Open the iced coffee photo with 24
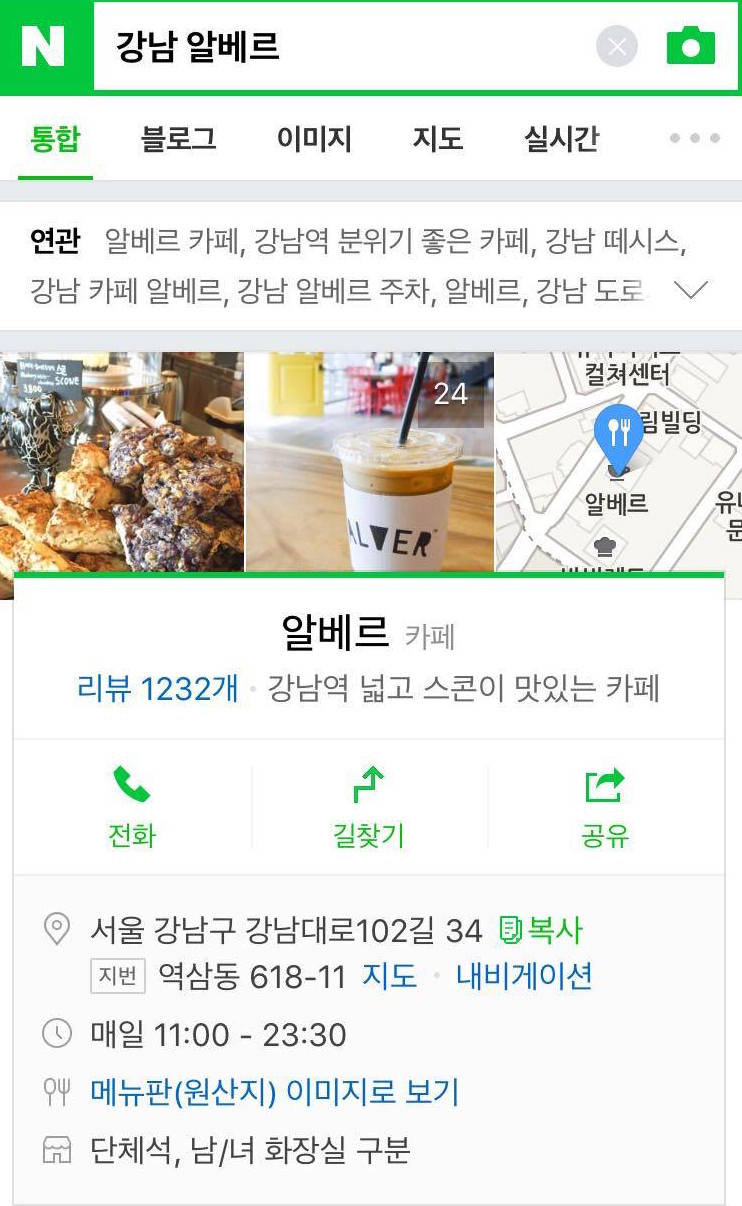 370,462
